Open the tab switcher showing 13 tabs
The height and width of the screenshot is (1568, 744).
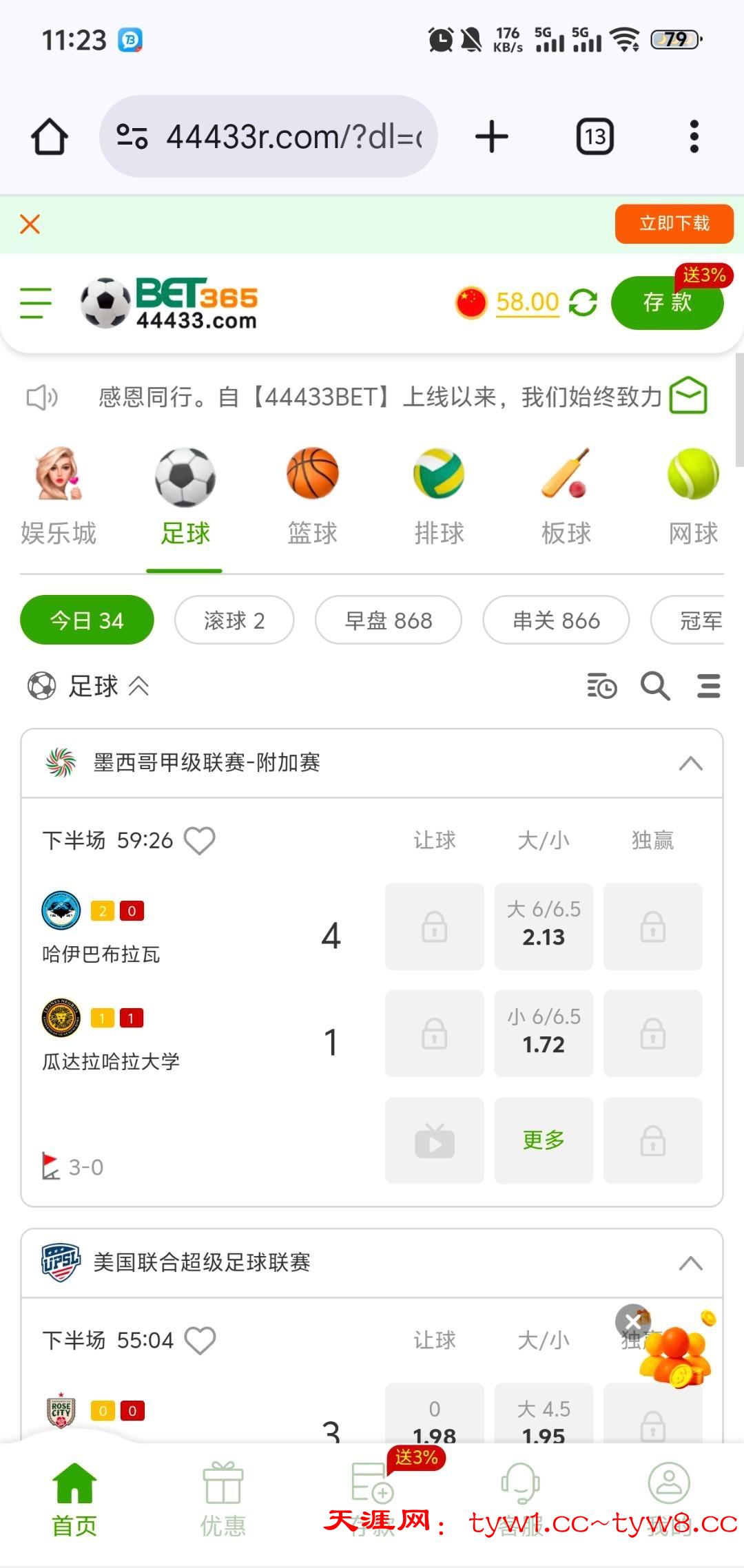click(x=595, y=136)
